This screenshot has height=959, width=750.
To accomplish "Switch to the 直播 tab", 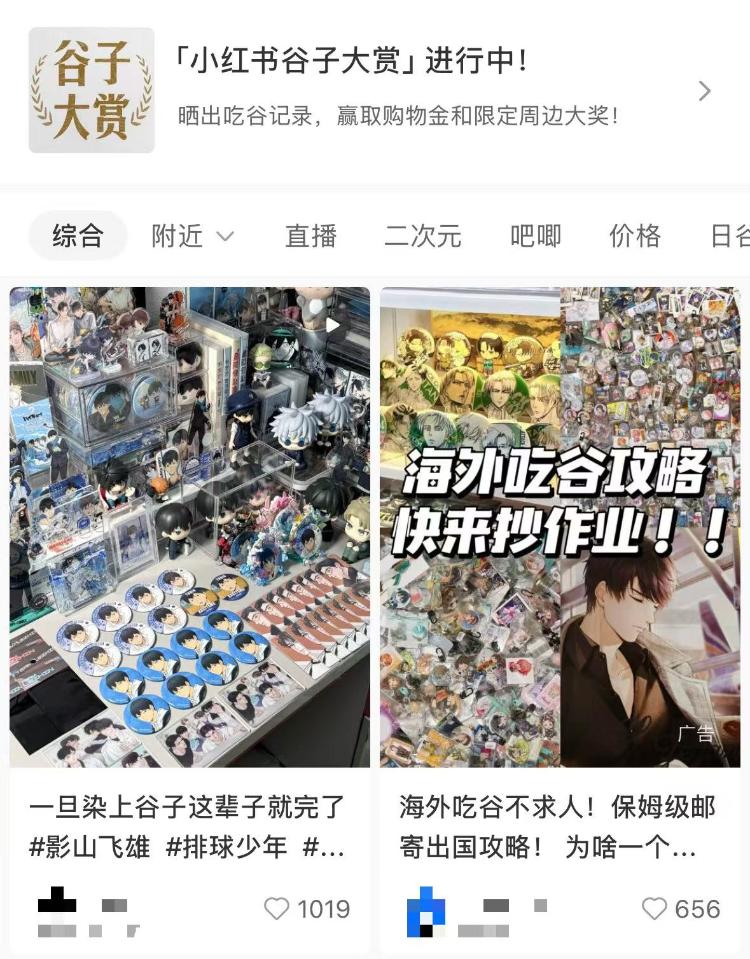I will click(x=311, y=236).
